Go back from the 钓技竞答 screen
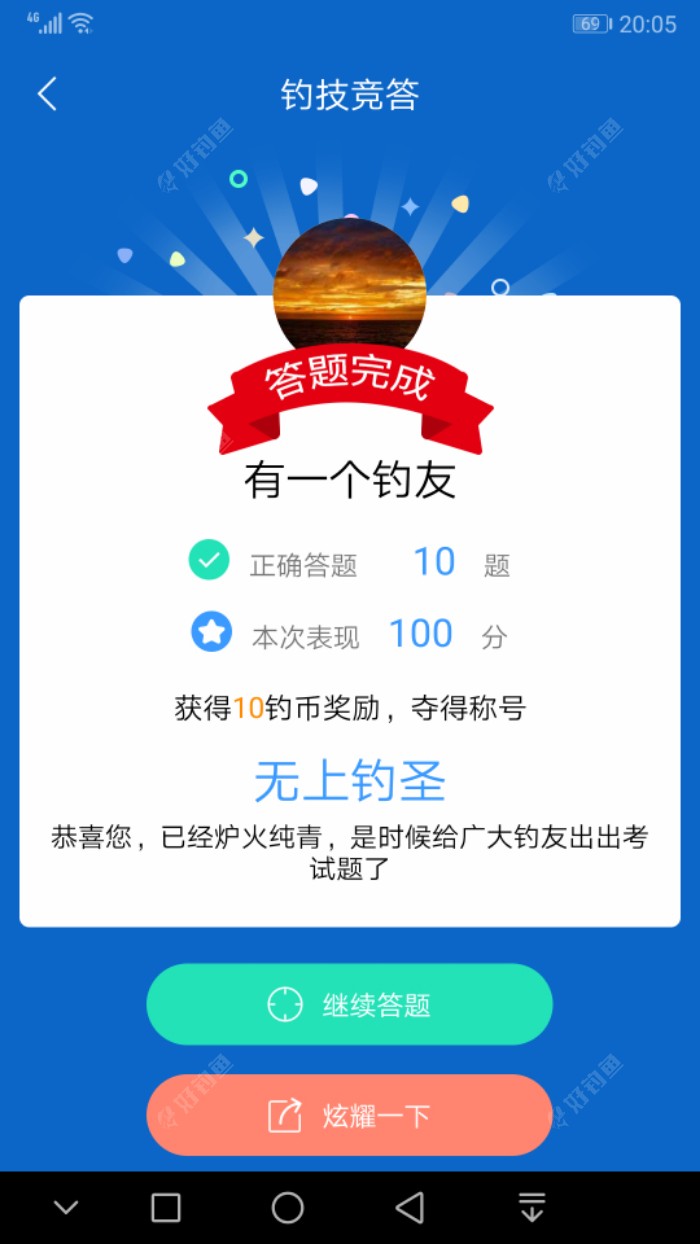The width and height of the screenshot is (700, 1244). point(47,94)
